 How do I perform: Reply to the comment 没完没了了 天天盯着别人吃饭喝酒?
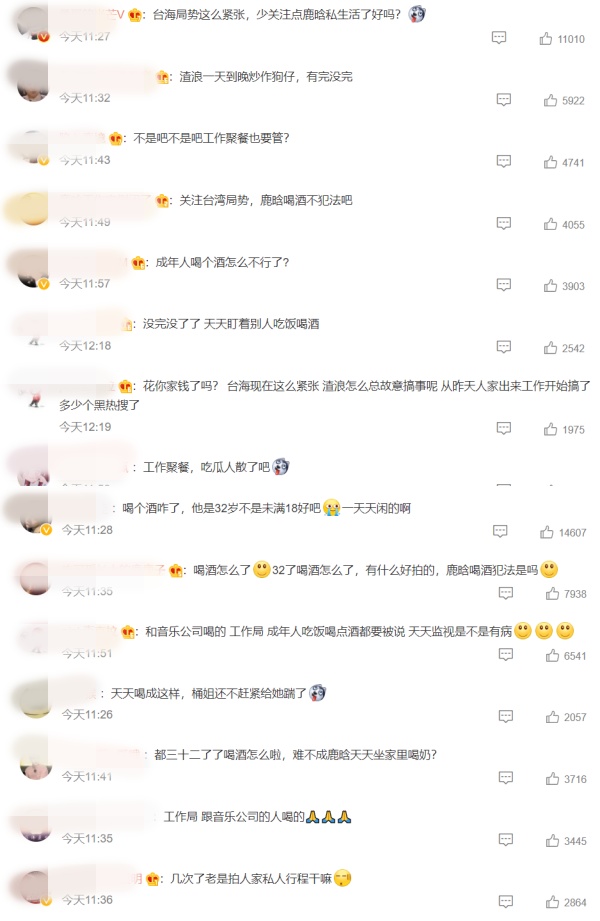point(504,347)
